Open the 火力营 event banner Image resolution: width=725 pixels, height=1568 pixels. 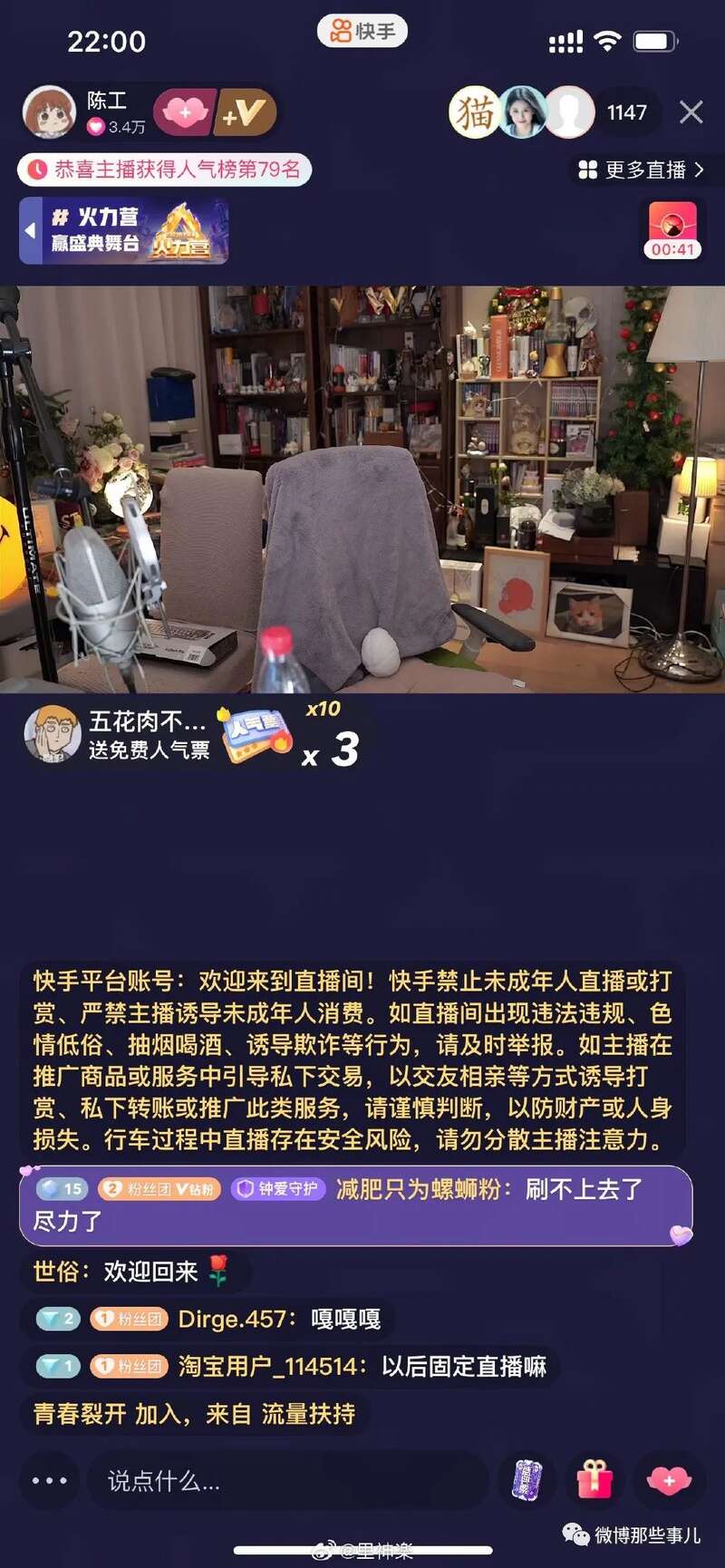tap(125, 230)
